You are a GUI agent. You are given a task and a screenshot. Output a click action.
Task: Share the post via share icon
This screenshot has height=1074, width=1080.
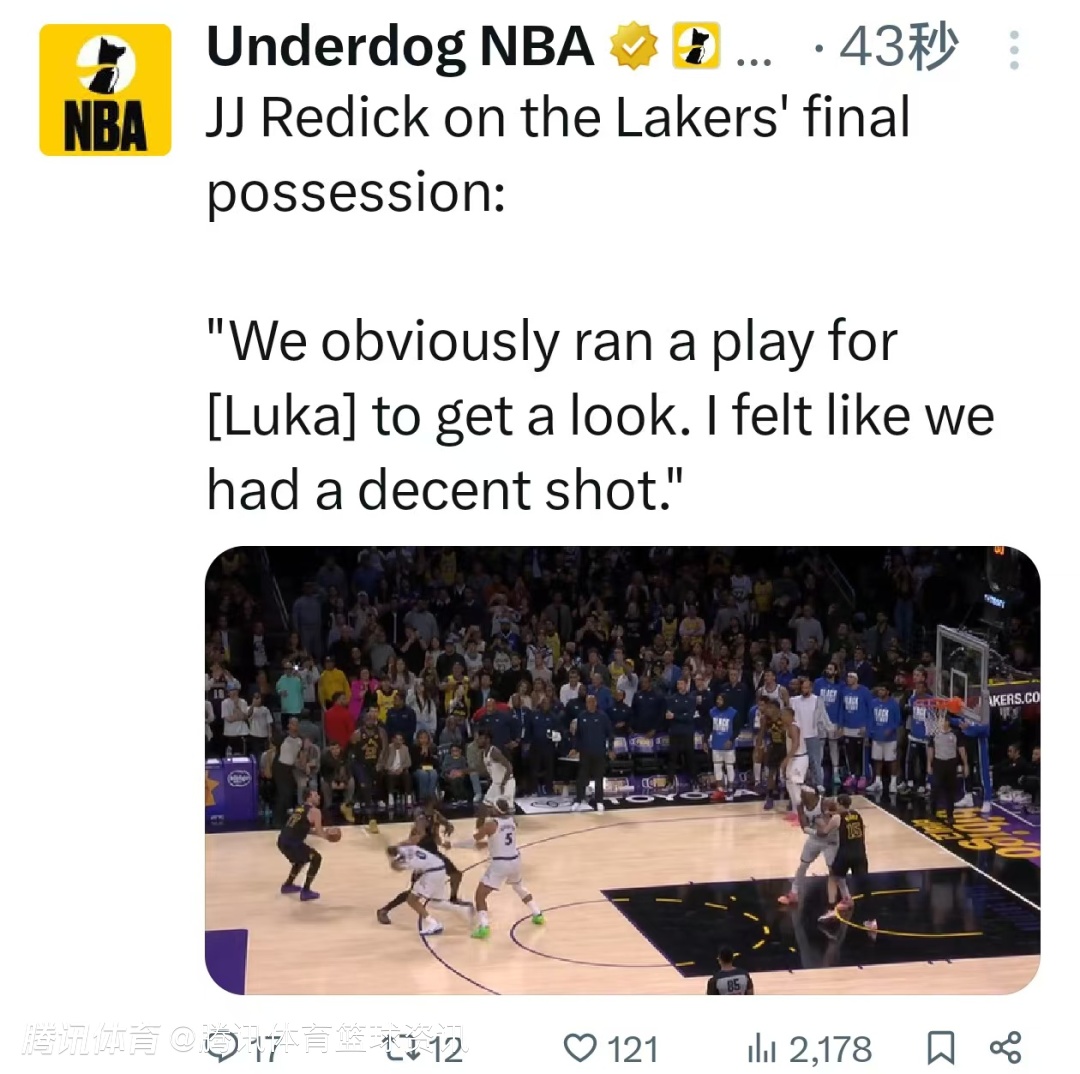pos(1005,1047)
